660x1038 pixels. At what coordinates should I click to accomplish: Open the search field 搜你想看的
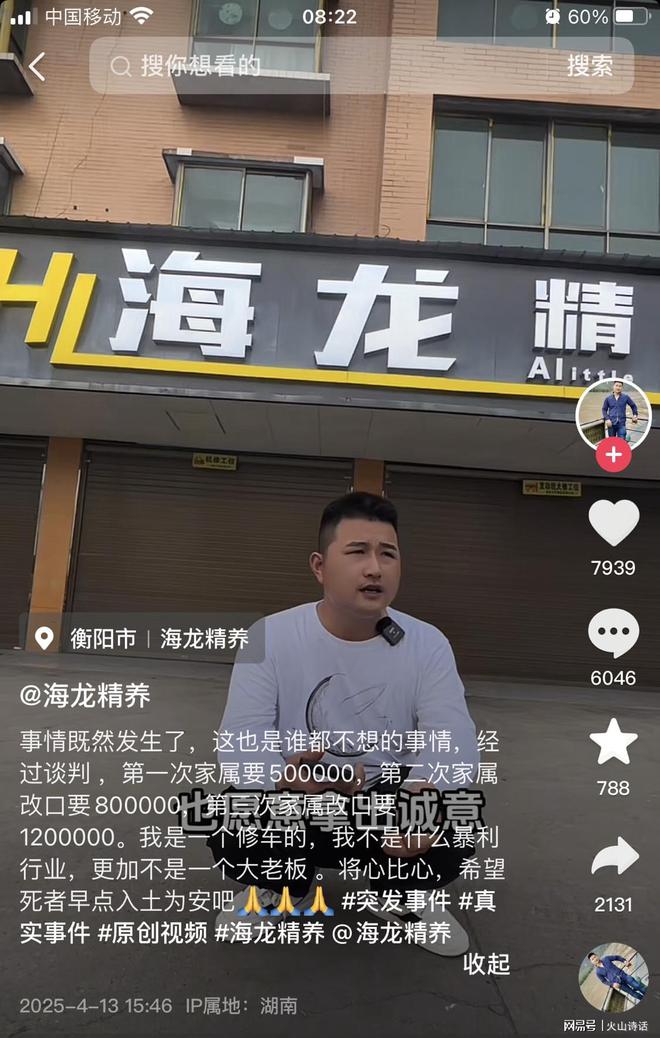(x=300, y=67)
